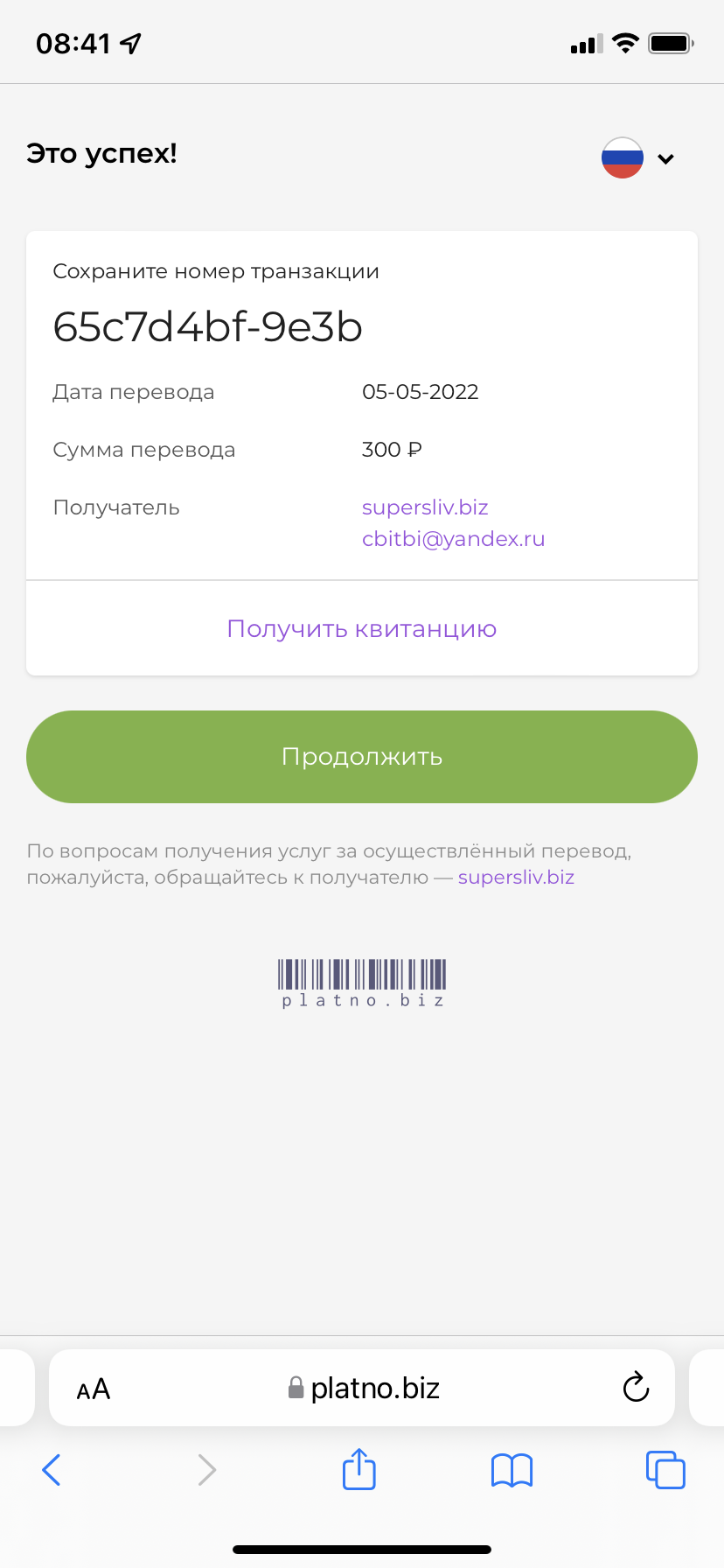This screenshot has width=724, height=1568.
Task: Show open Safari tabs
Action: tap(665, 1470)
